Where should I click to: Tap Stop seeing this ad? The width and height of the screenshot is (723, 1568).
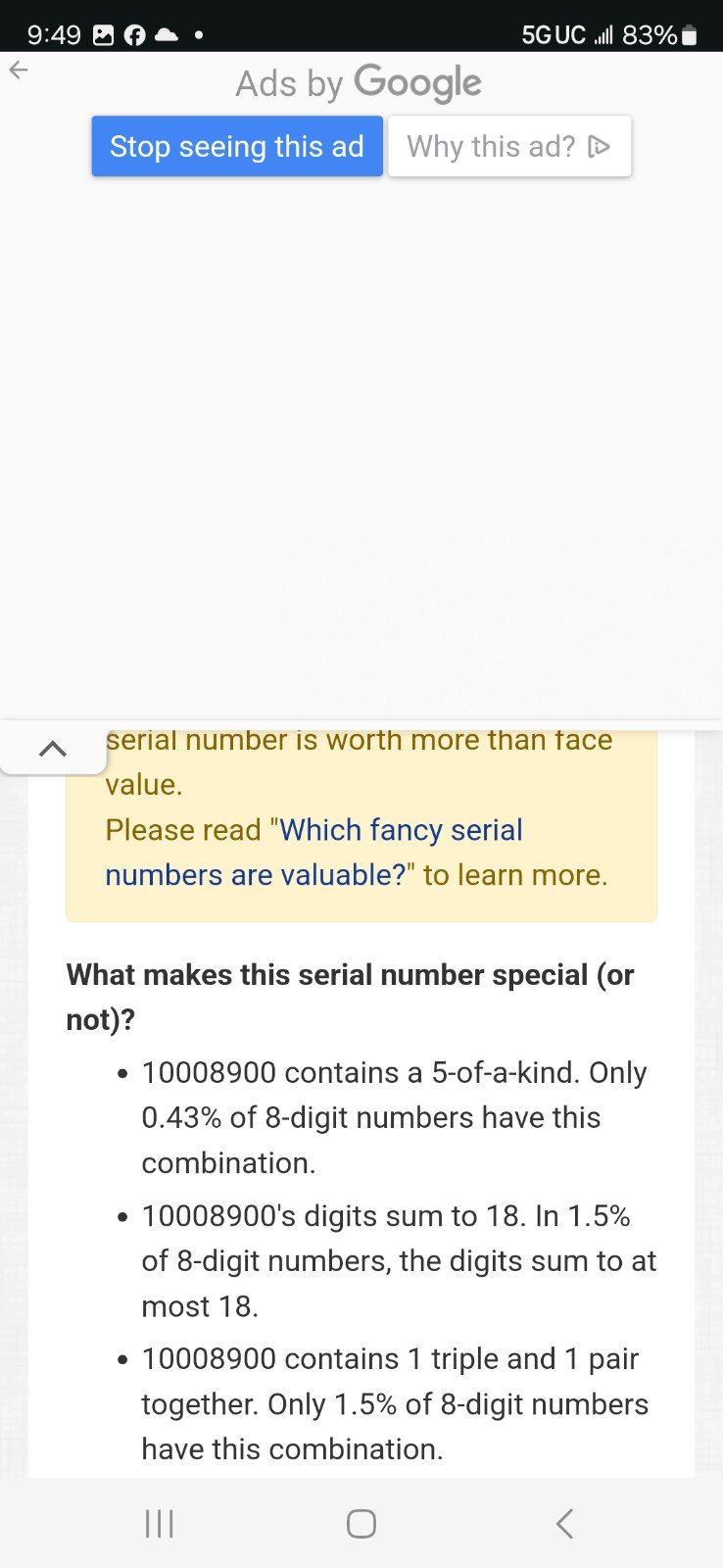pos(237,146)
